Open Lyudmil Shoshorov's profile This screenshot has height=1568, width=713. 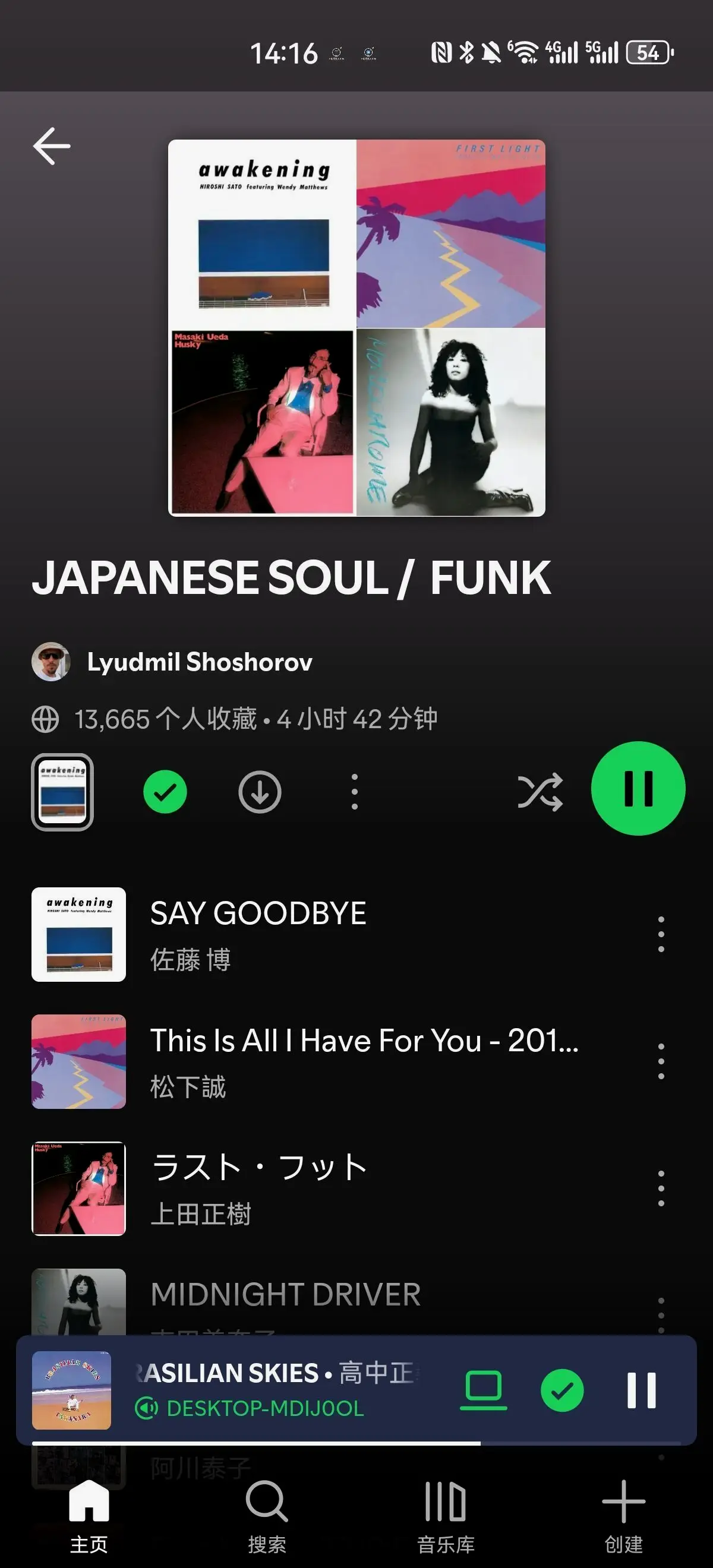(x=199, y=662)
